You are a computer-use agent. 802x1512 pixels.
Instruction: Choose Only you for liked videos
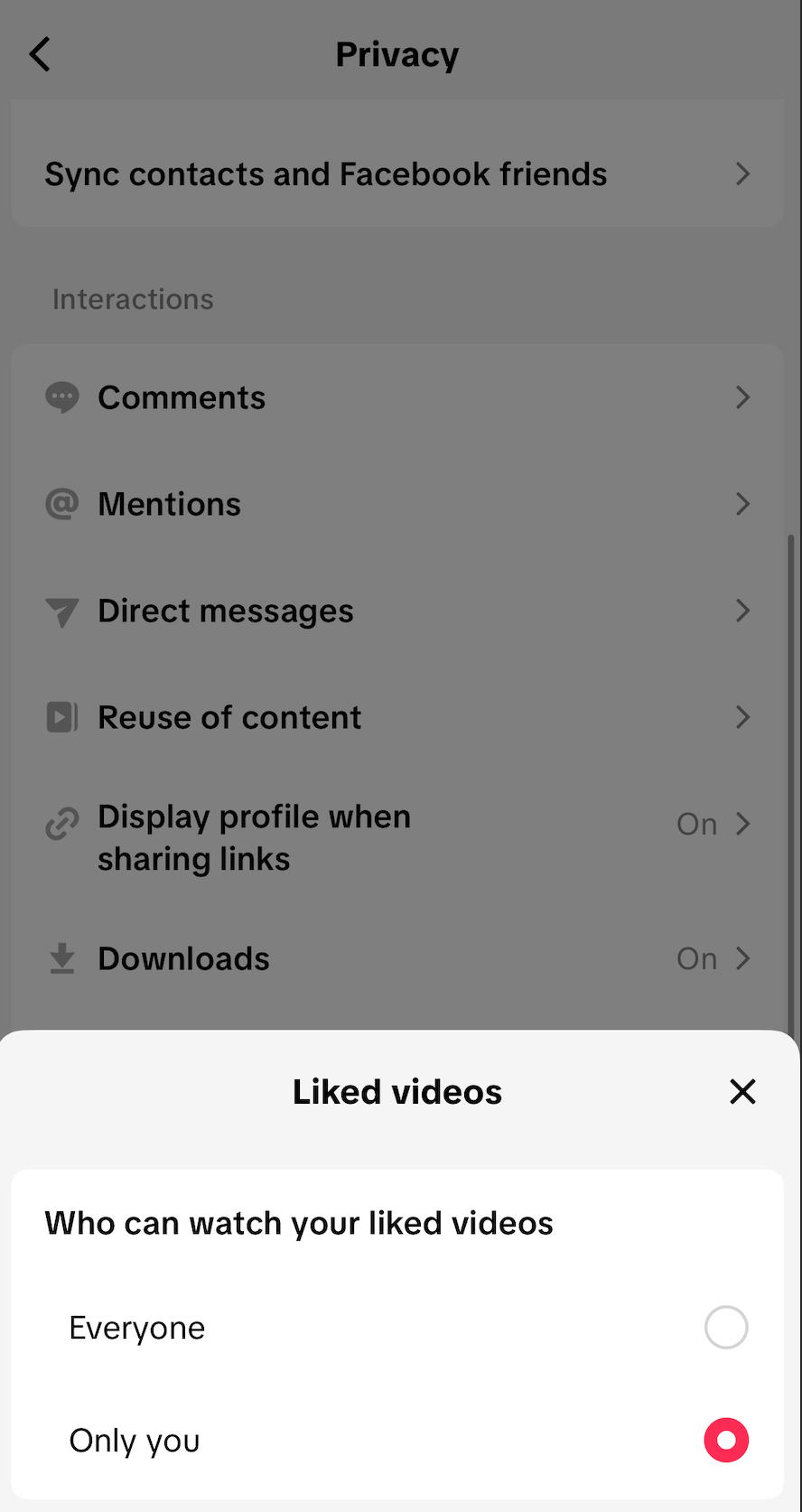tap(725, 1440)
